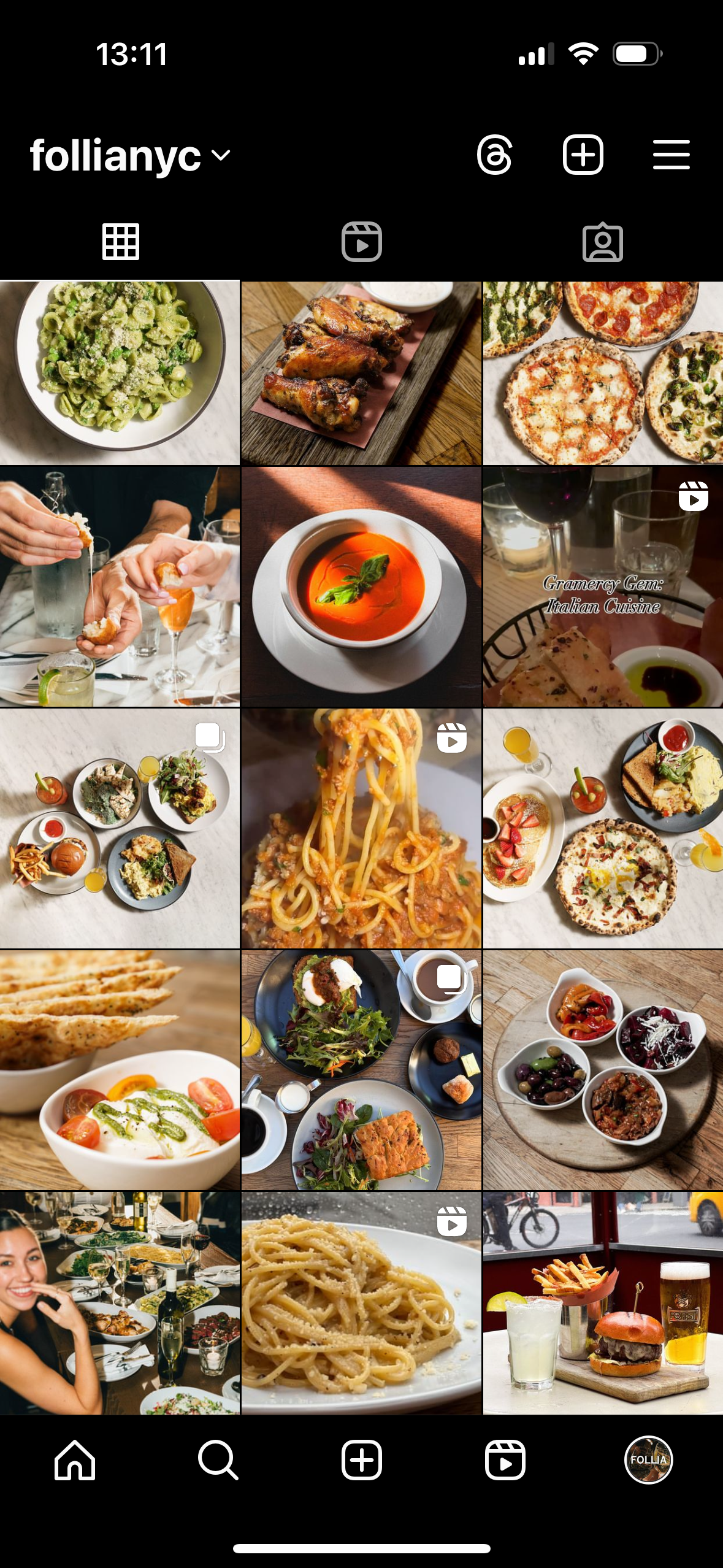Open the burrata with pesto and tomatoes post
The height and width of the screenshot is (1568, 723).
[120, 1070]
